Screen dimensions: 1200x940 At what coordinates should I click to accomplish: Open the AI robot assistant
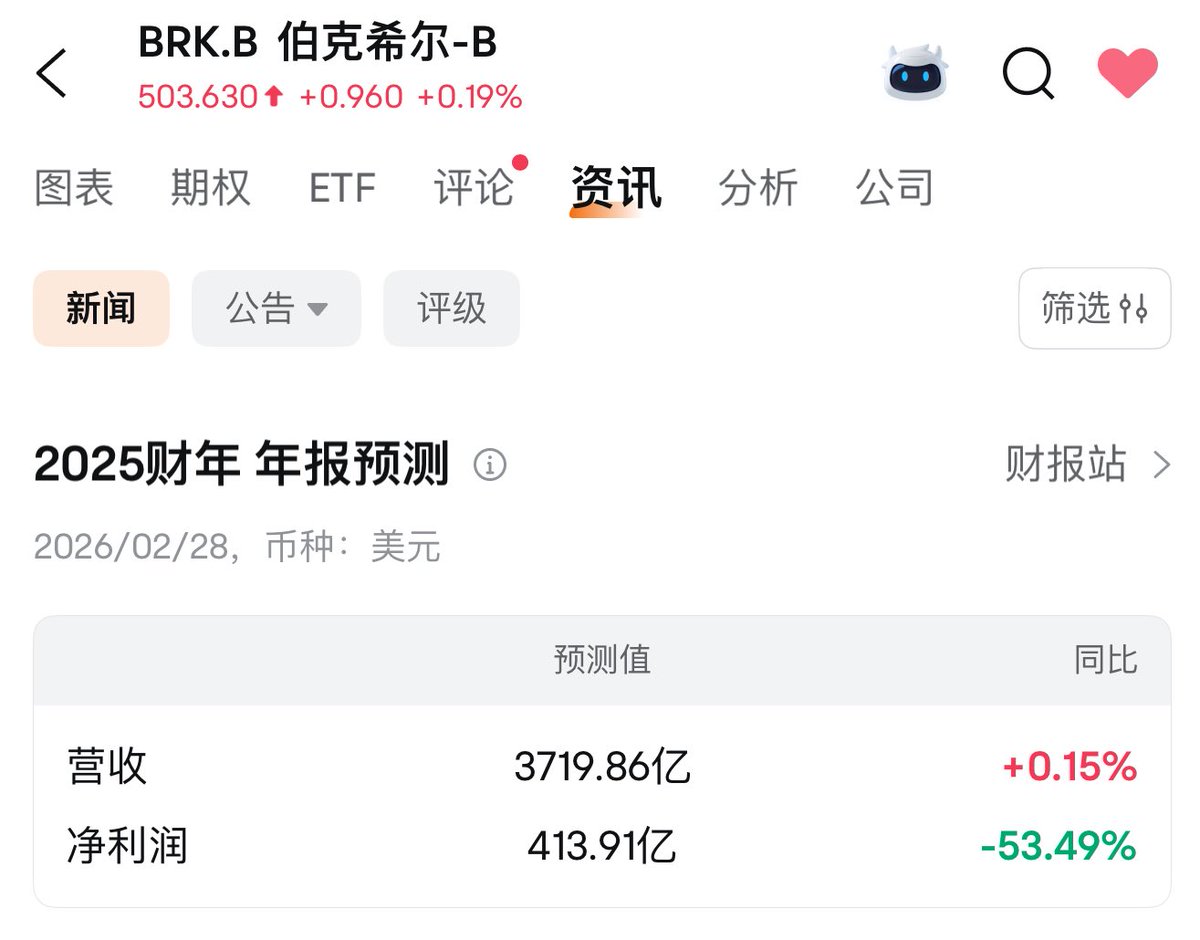tap(915, 73)
